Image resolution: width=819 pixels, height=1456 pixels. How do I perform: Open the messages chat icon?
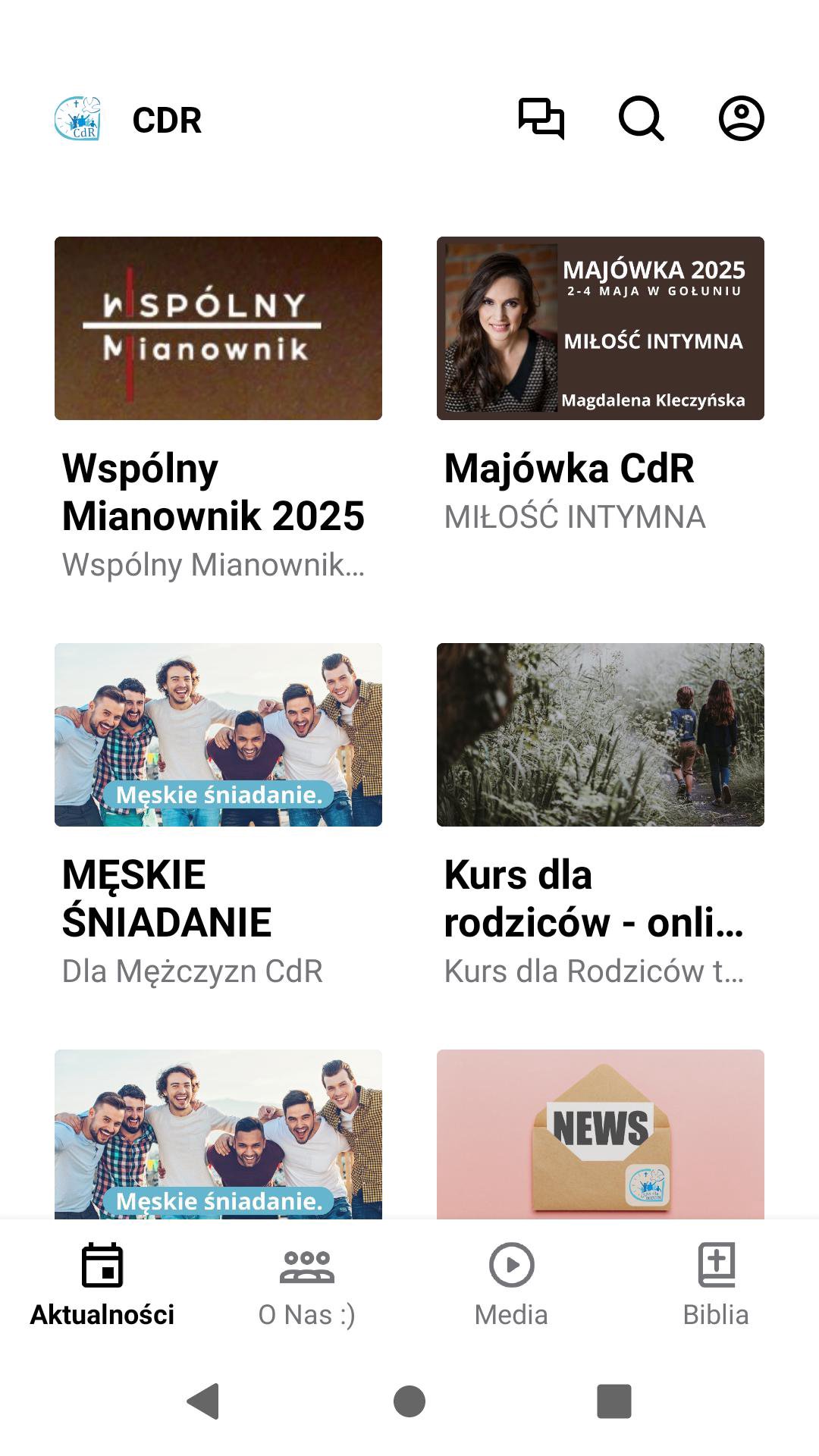pos(541,119)
